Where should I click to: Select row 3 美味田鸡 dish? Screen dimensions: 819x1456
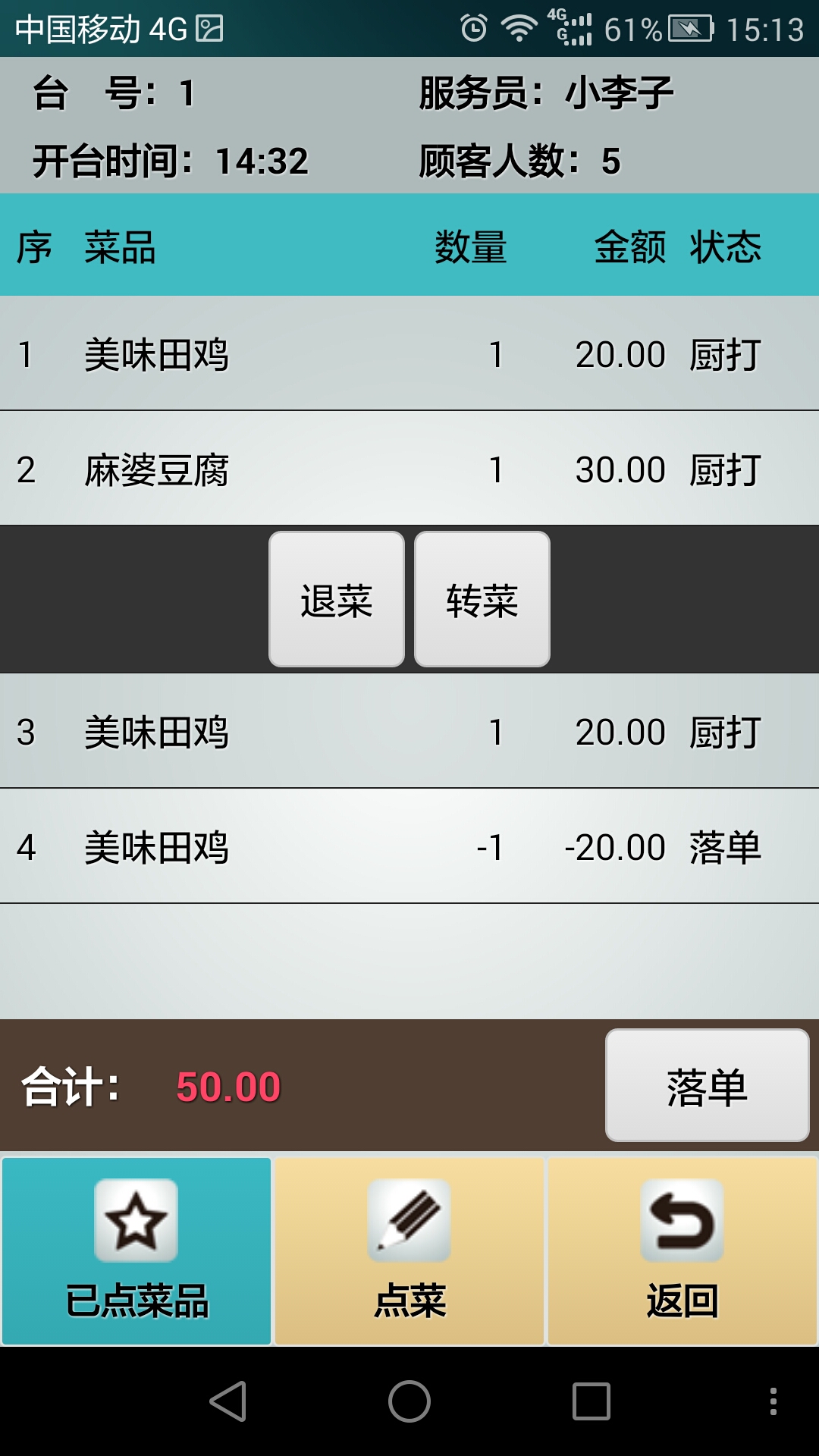coord(409,731)
